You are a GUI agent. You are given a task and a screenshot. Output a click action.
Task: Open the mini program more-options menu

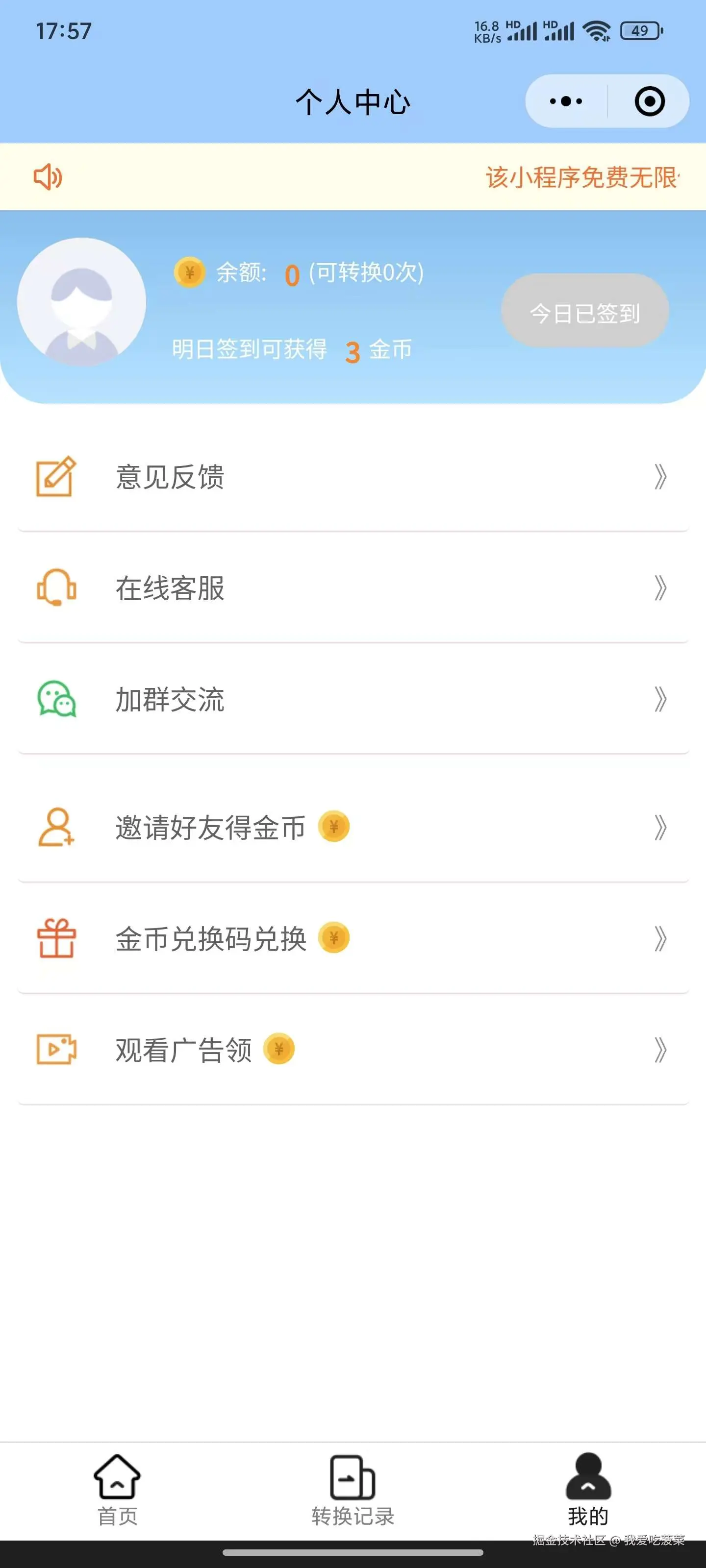[x=566, y=101]
